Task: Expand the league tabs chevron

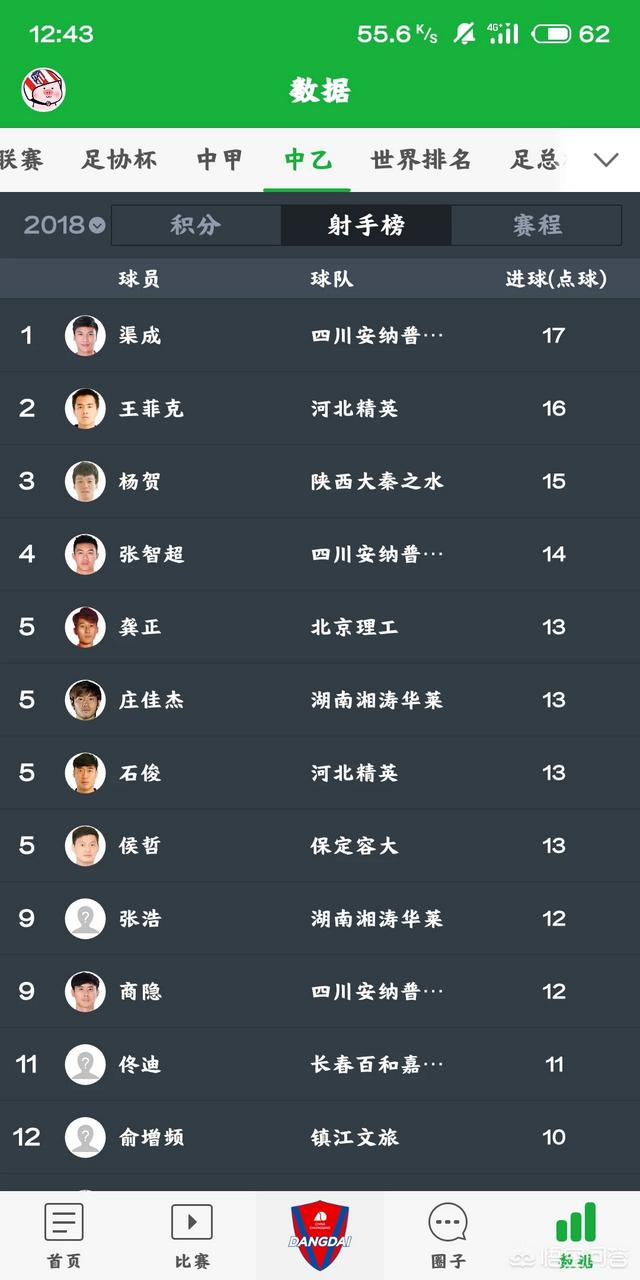Action: click(x=606, y=160)
